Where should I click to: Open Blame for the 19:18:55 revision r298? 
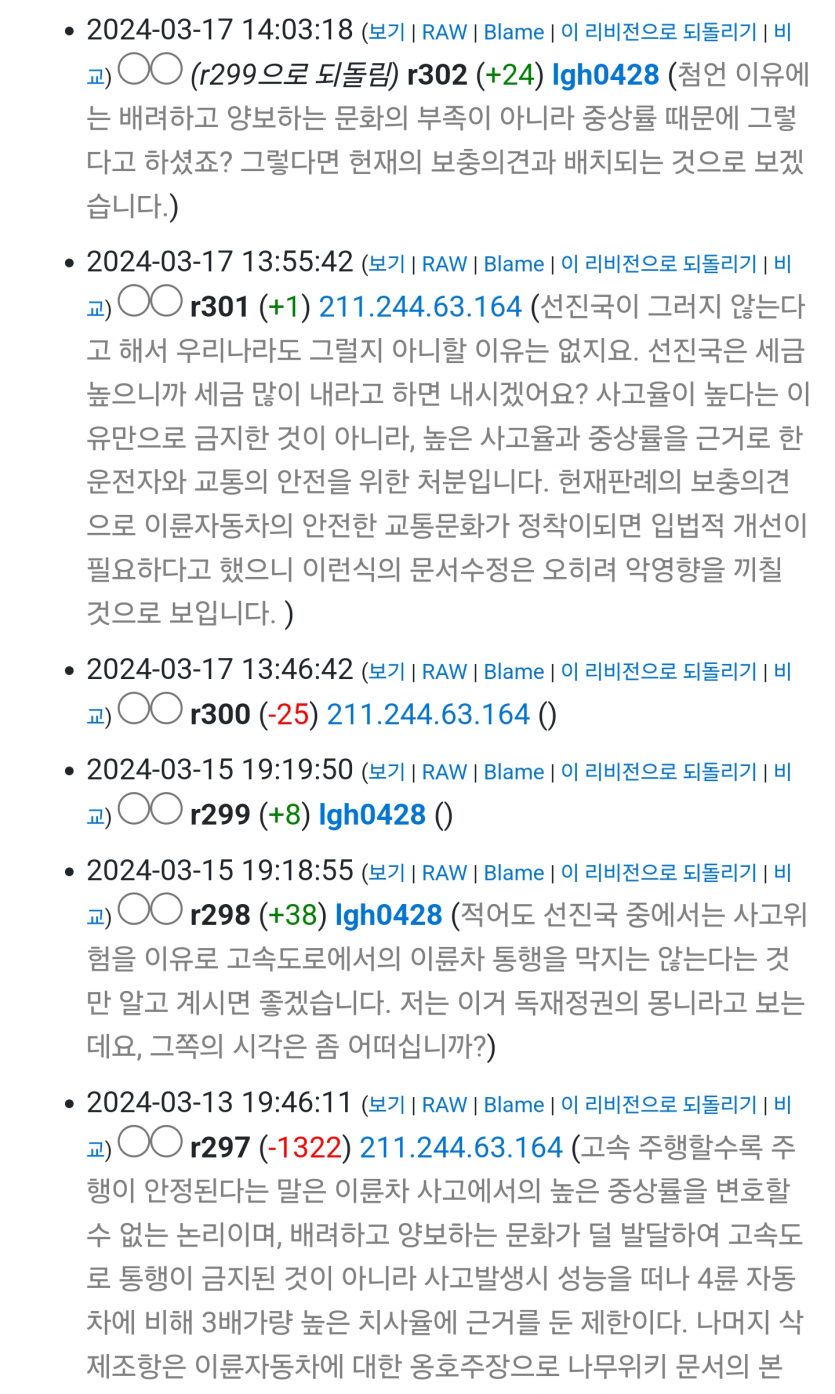click(x=514, y=873)
